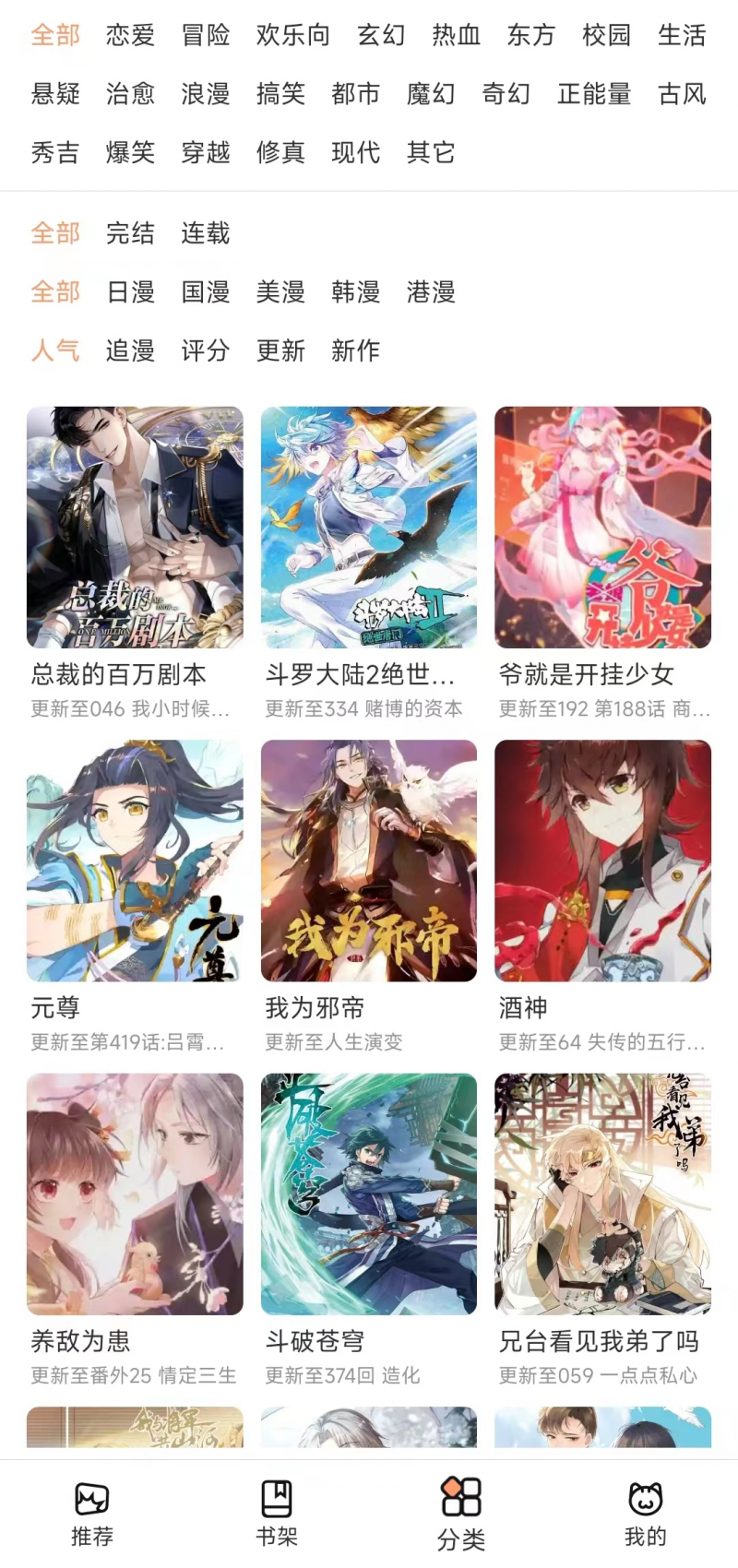Open the 元尊 comic cover

(x=135, y=860)
